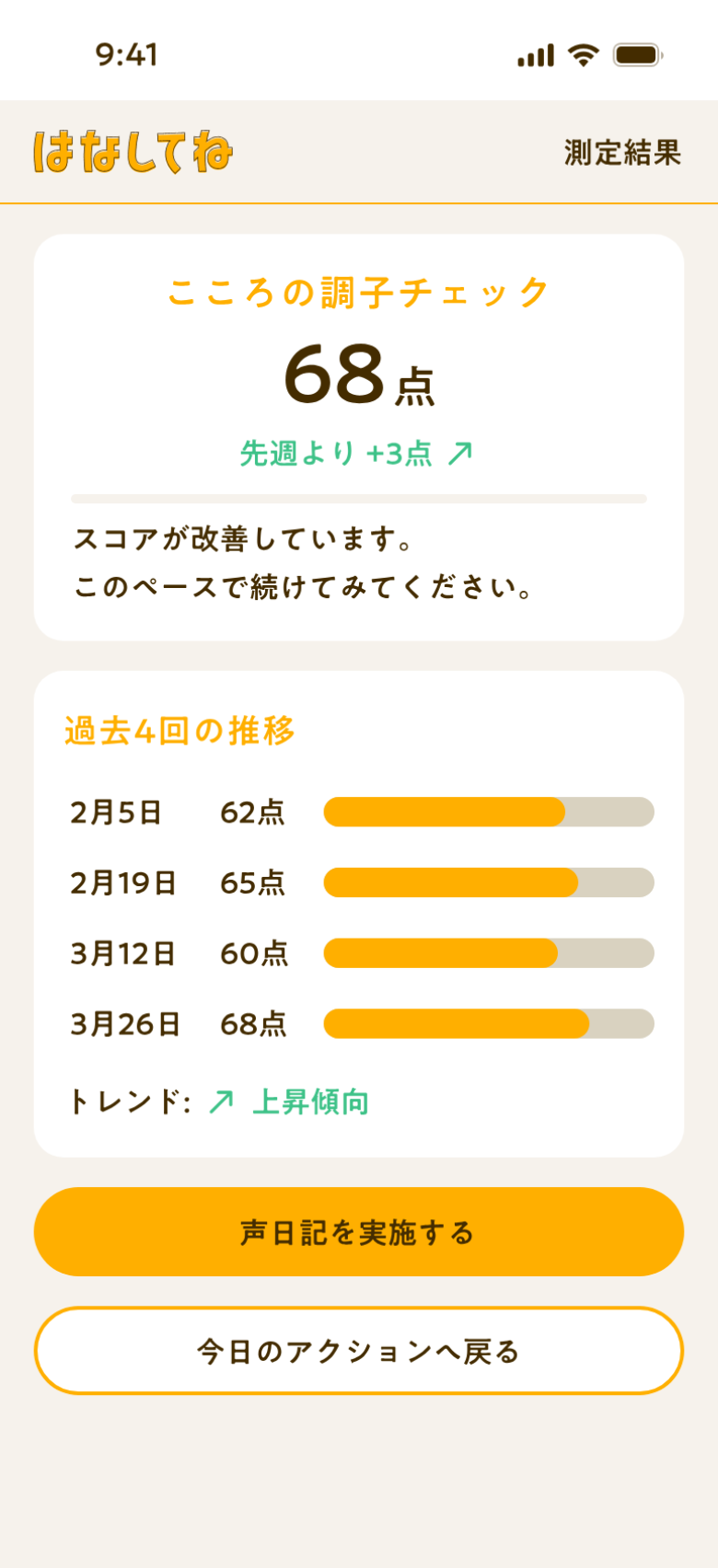The height and width of the screenshot is (1568, 718).
Task: Tap the 68点 score display
Action: [358, 377]
